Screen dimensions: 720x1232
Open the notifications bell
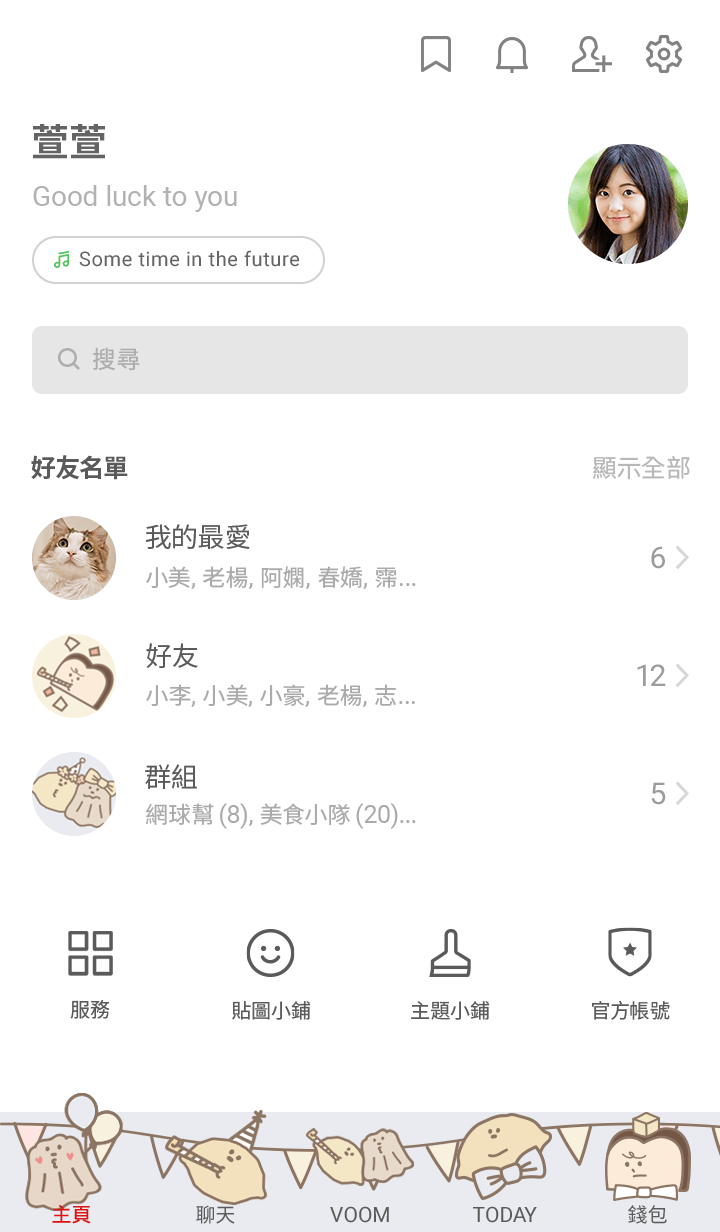pos(512,55)
